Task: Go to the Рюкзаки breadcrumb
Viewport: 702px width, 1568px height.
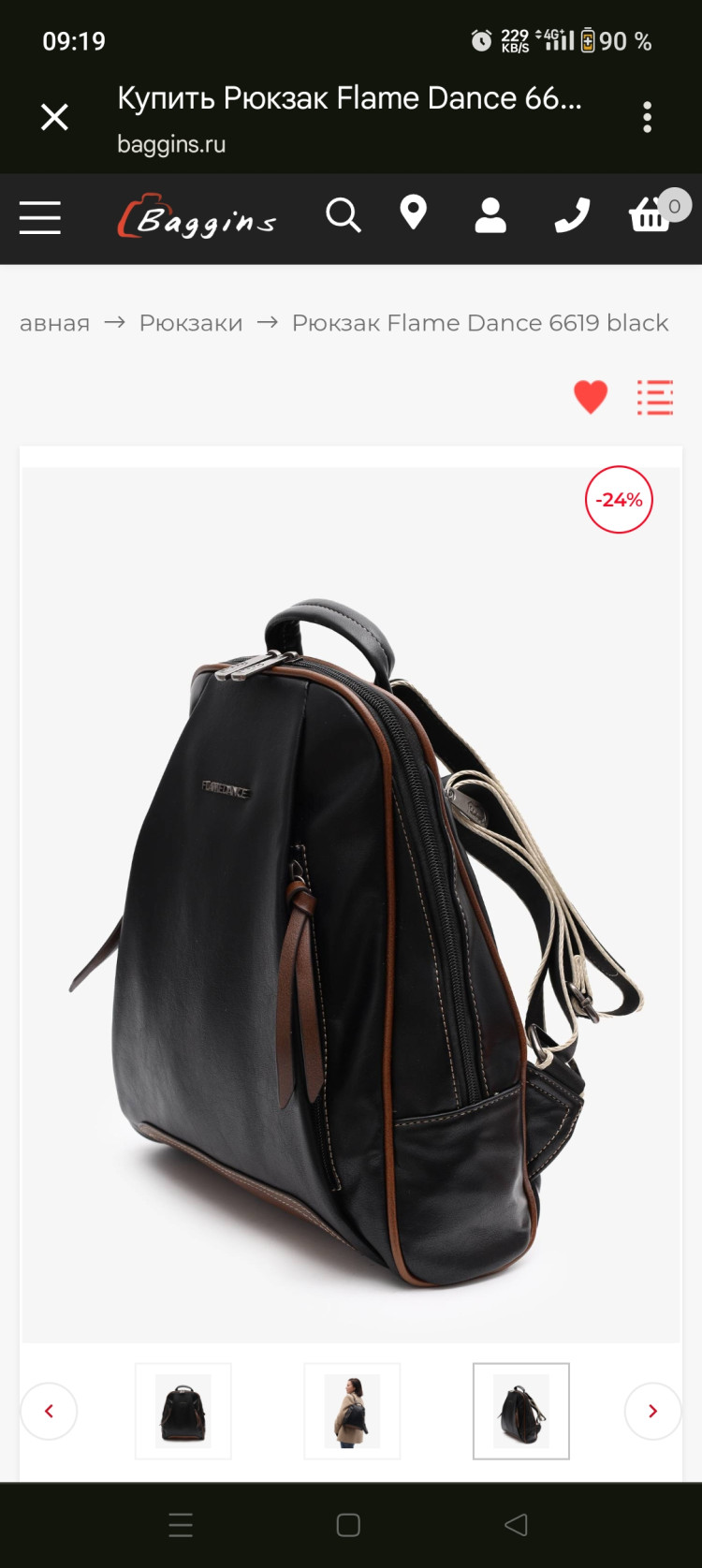Action: click(x=191, y=323)
